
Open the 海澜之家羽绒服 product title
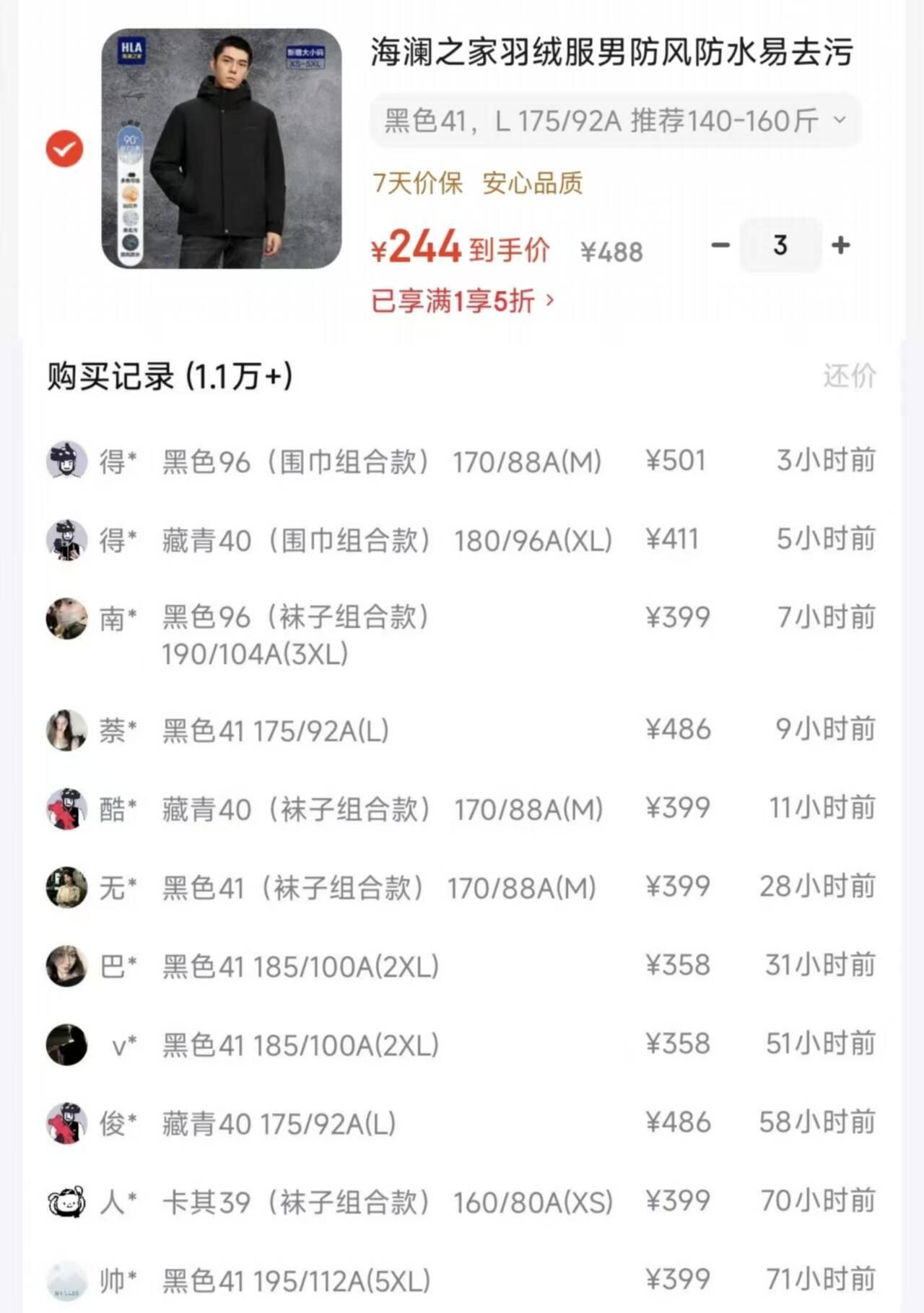coord(612,52)
